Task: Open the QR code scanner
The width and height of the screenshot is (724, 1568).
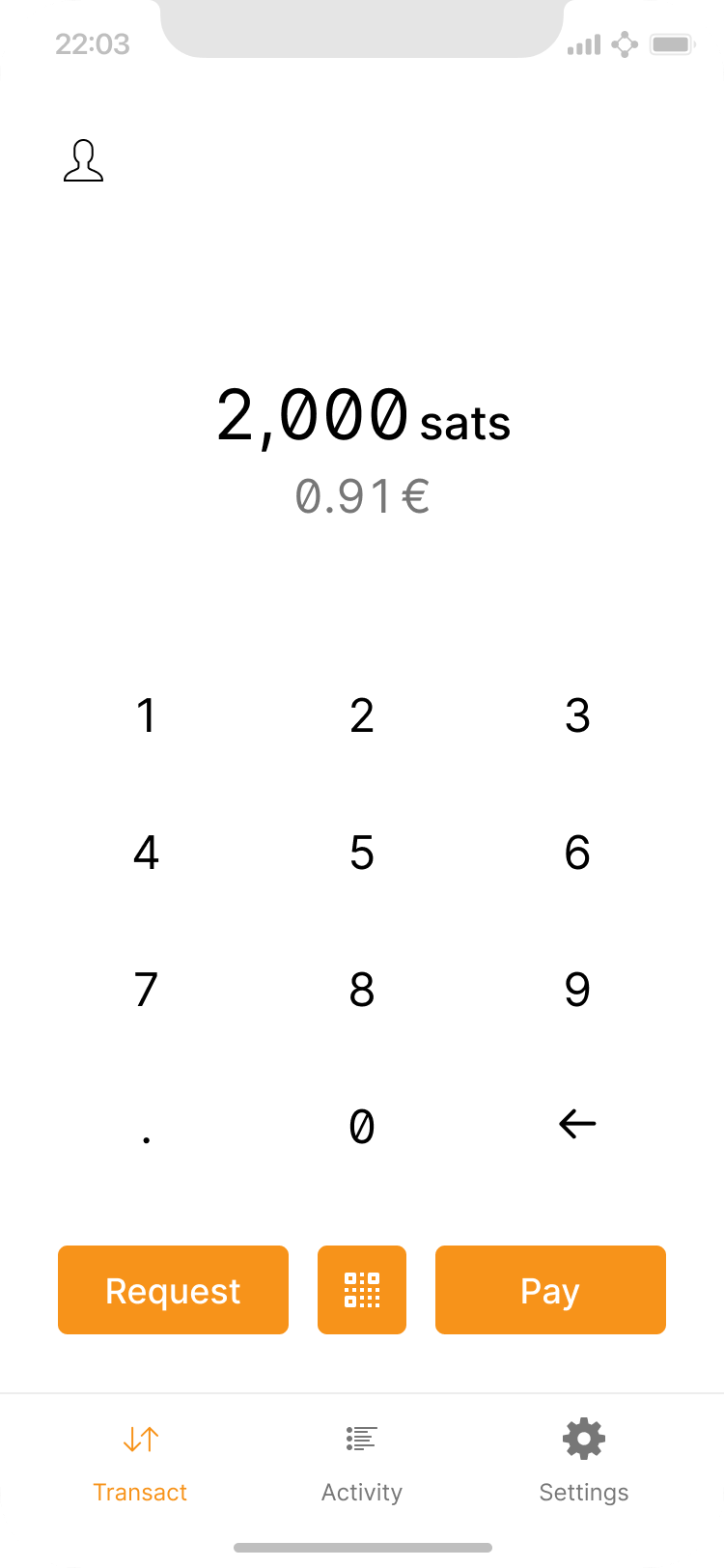Action: (x=362, y=1291)
